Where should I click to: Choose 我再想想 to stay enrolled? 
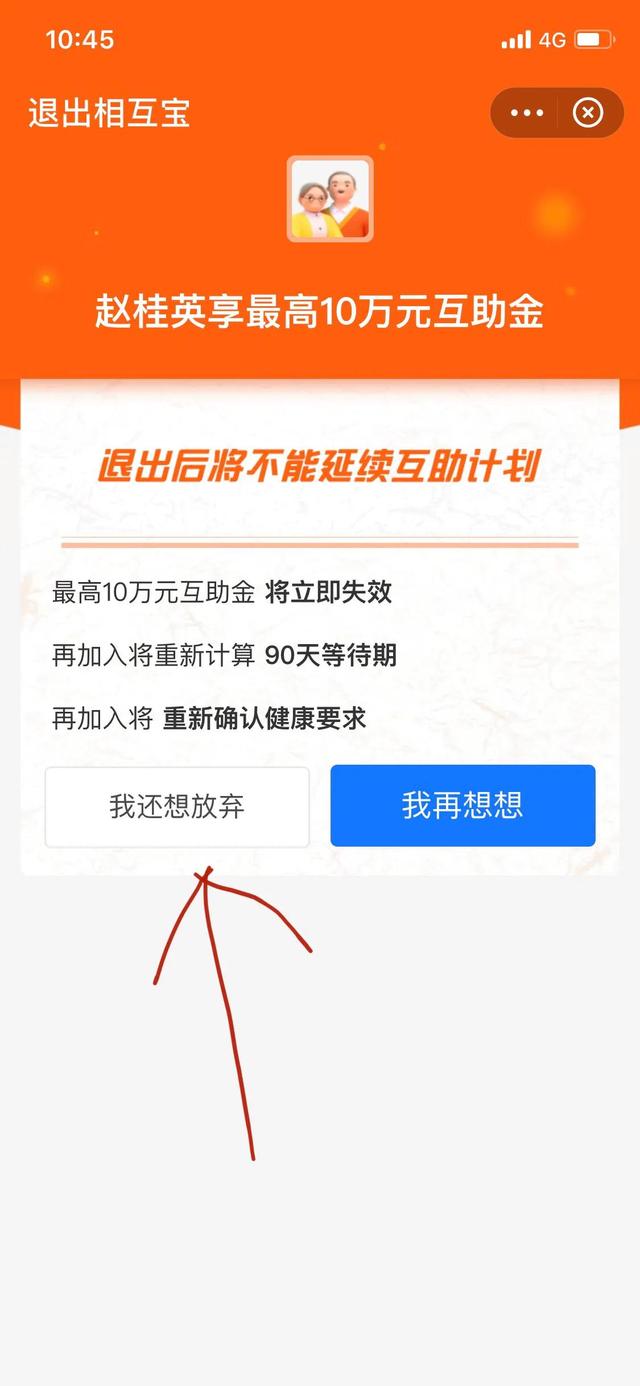click(463, 806)
